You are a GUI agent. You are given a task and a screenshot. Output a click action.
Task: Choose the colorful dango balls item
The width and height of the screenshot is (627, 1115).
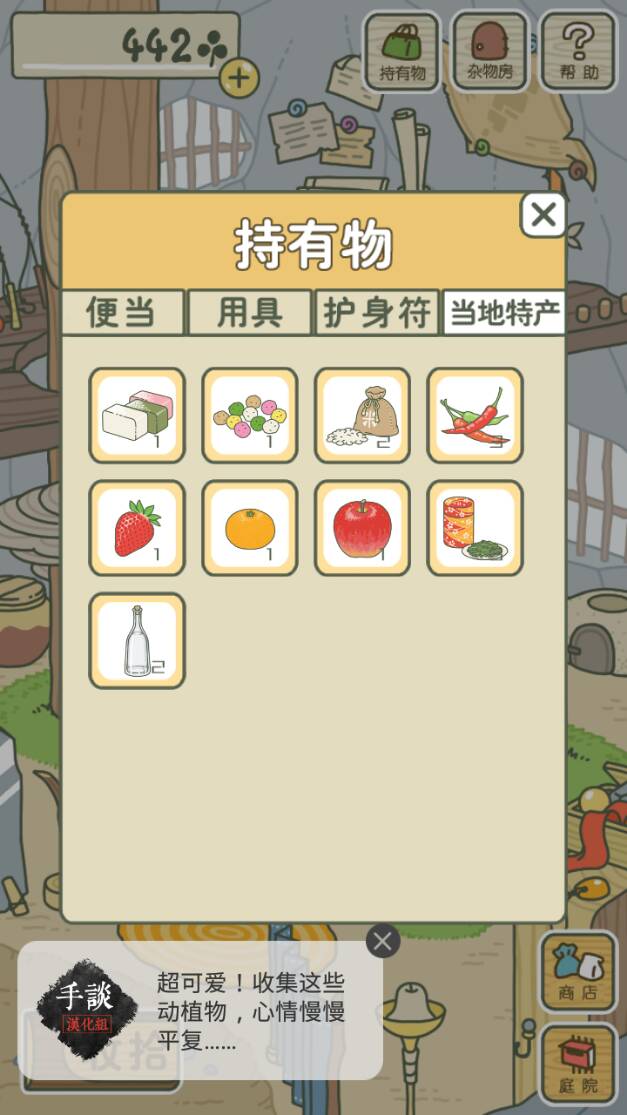[250, 415]
